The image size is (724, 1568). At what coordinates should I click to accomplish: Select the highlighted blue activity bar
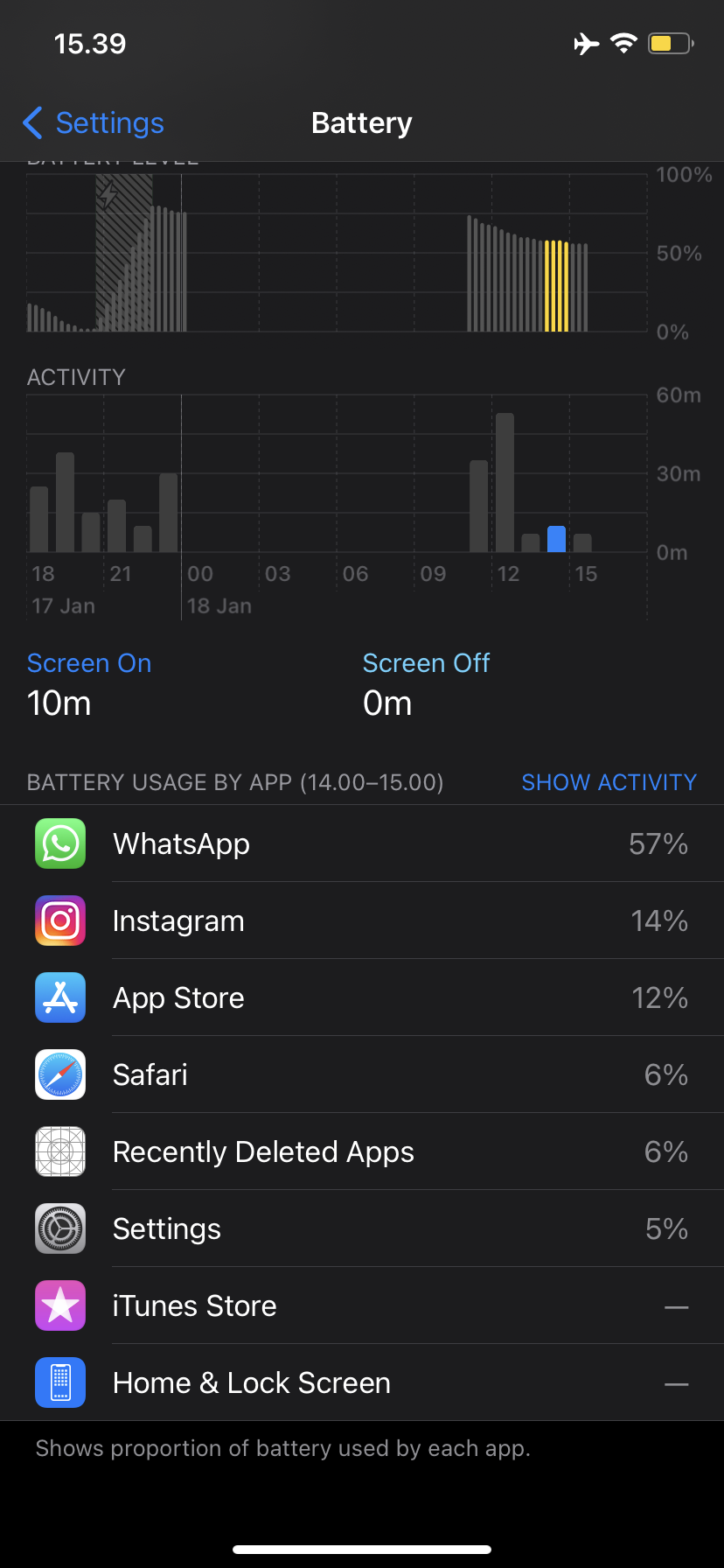tap(556, 539)
